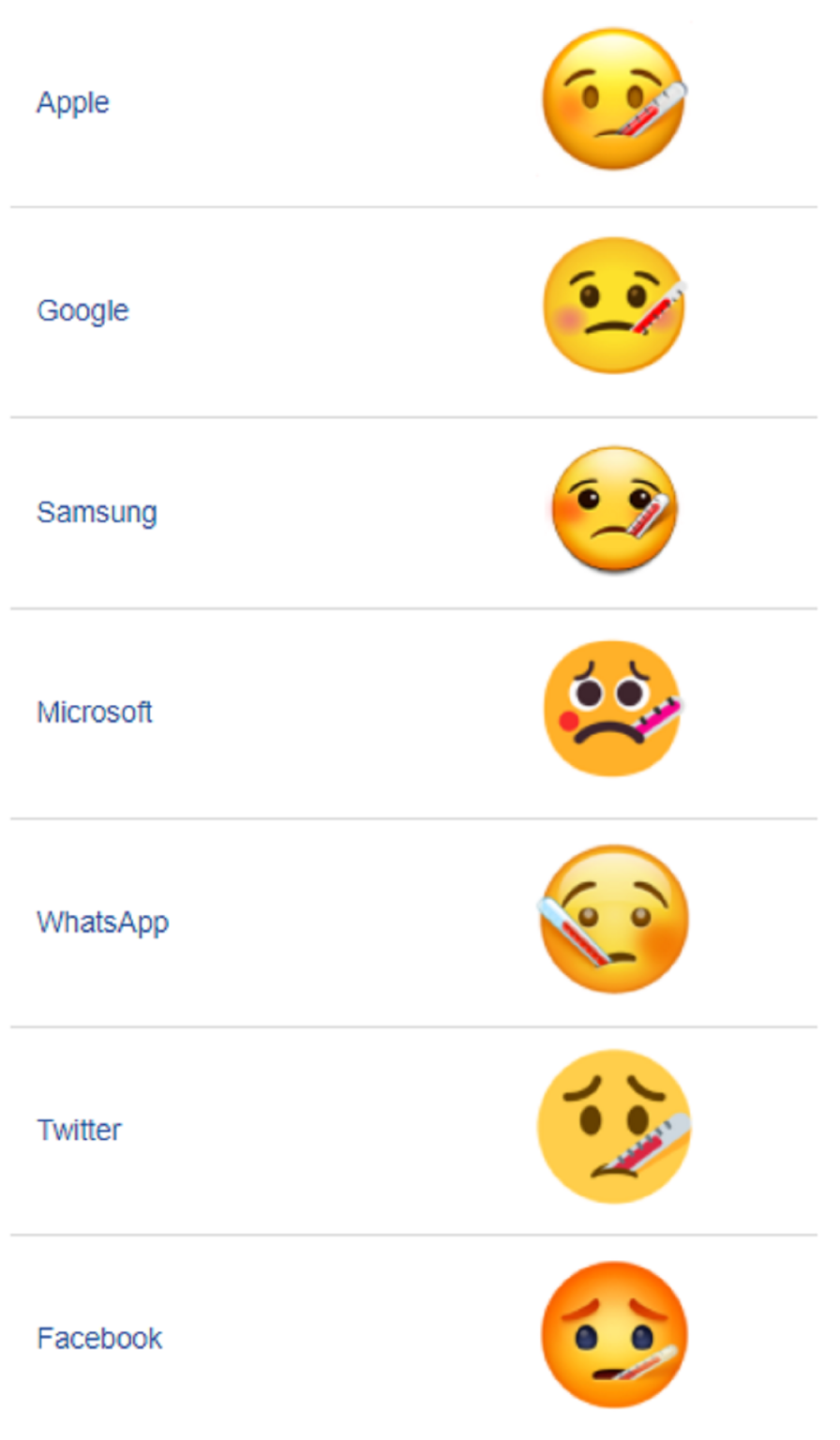Open the Apple platform link
Screen dimensions: 840x1440
(73, 102)
